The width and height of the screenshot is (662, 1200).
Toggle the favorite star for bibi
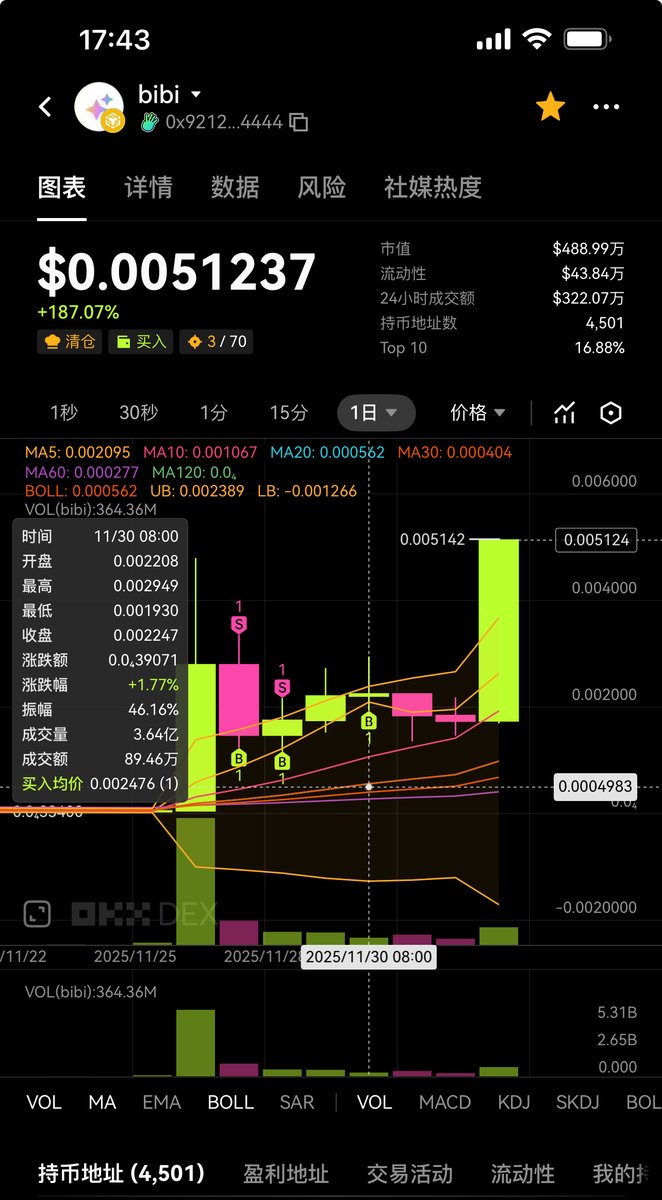click(550, 107)
